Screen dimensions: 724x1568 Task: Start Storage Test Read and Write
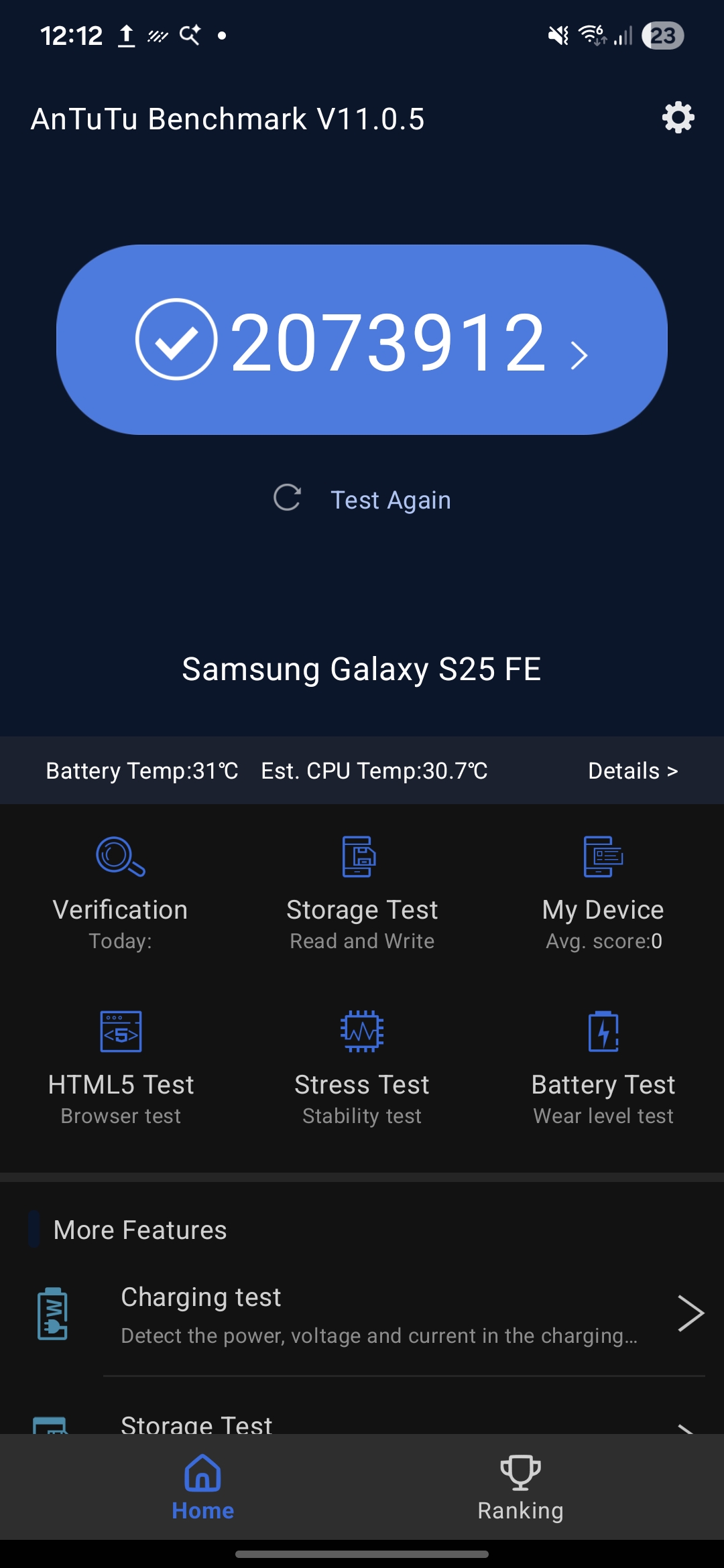point(362,893)
